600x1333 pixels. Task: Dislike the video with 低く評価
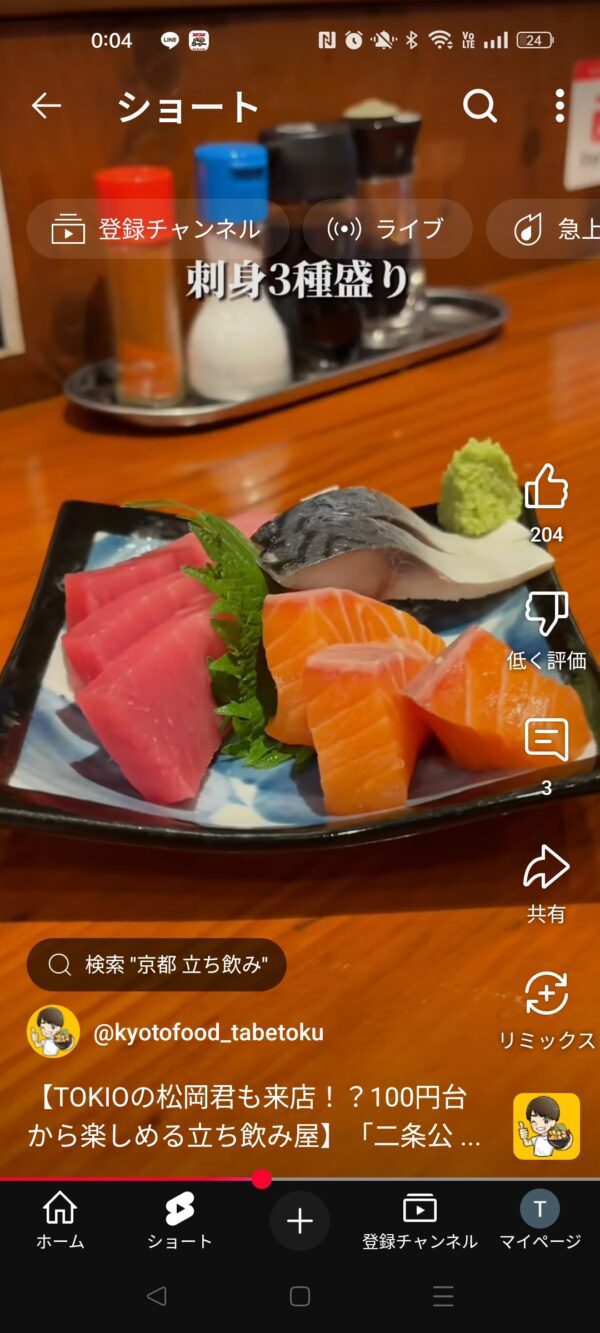point(546,614)
